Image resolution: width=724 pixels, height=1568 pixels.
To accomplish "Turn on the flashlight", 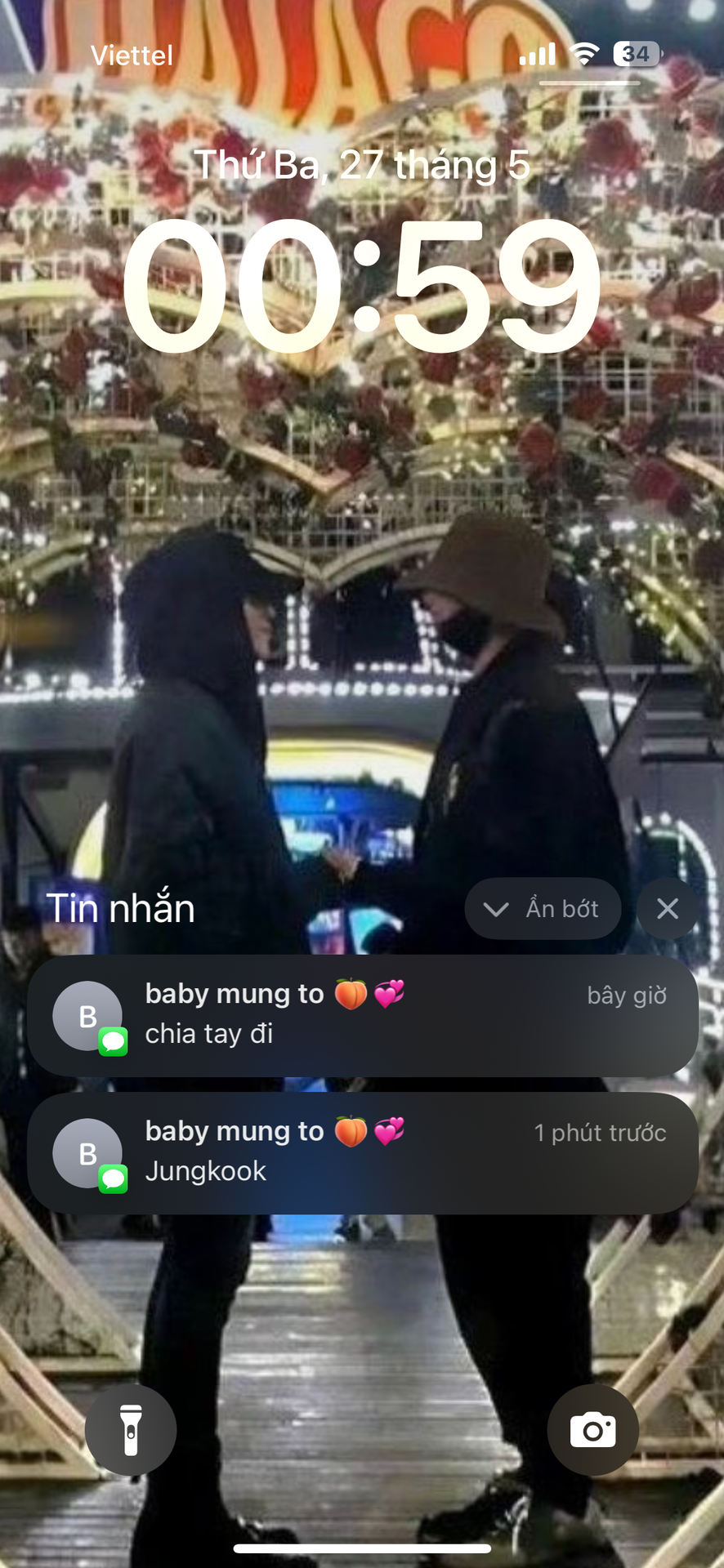I will 131,1429.
